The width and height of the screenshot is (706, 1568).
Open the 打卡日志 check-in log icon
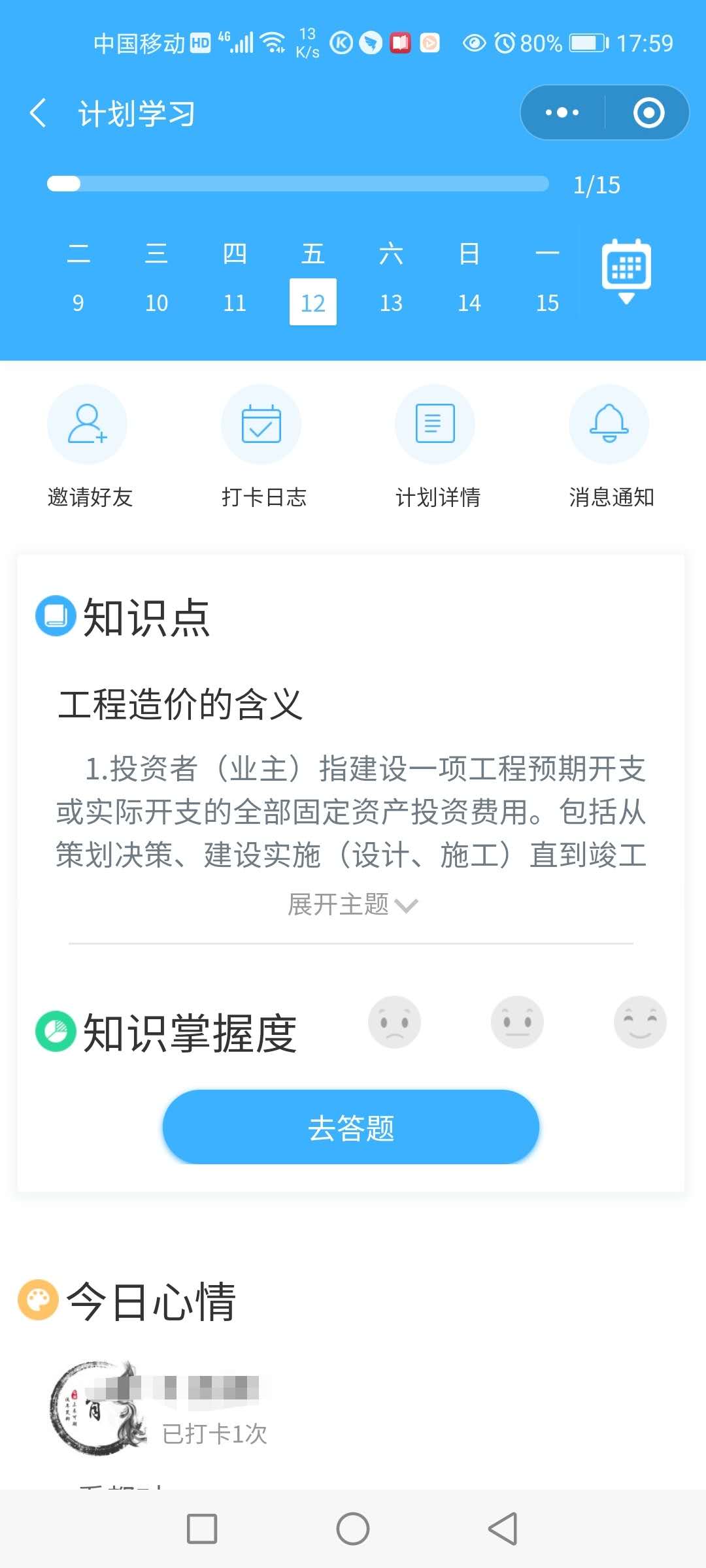[x=261, y=423]
